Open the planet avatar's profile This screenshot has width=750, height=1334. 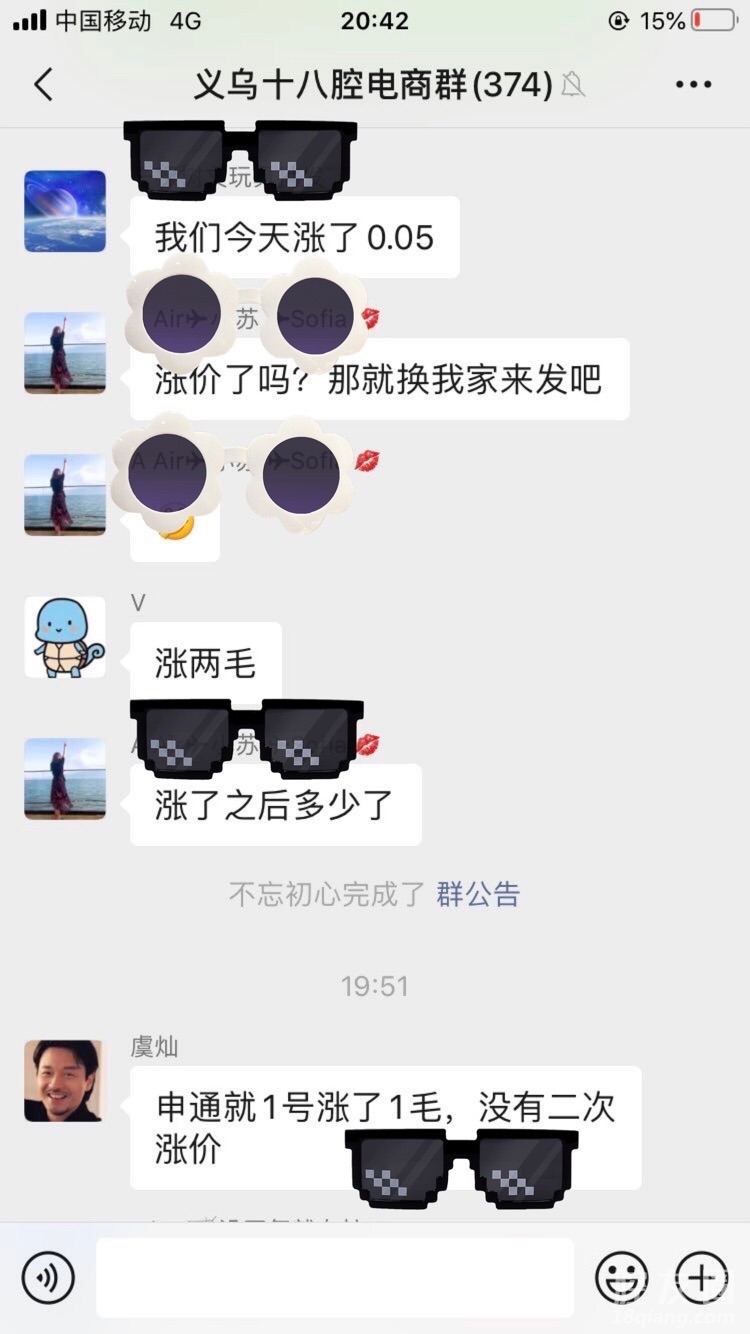(x=65, y=211)
